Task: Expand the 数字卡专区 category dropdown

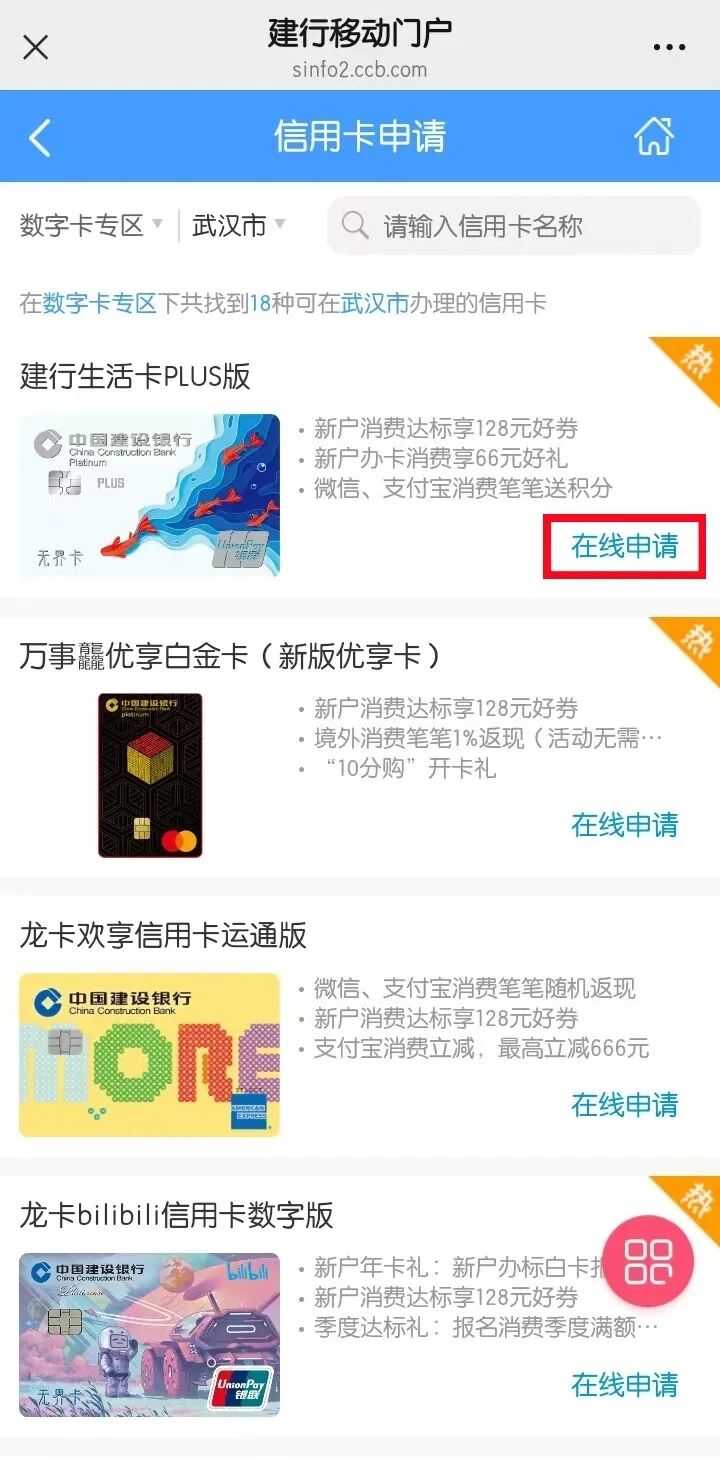Action: [91, 226]
